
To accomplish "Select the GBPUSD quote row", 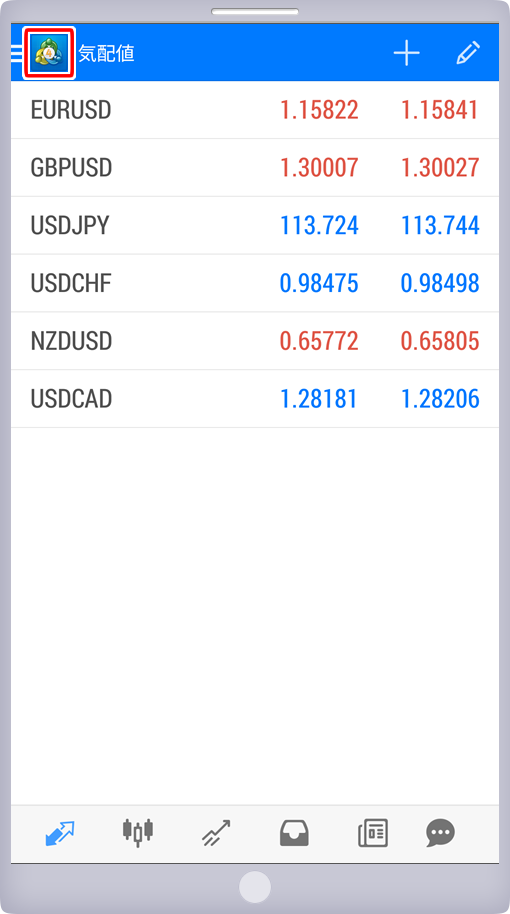I will click(x=255, y=168).
